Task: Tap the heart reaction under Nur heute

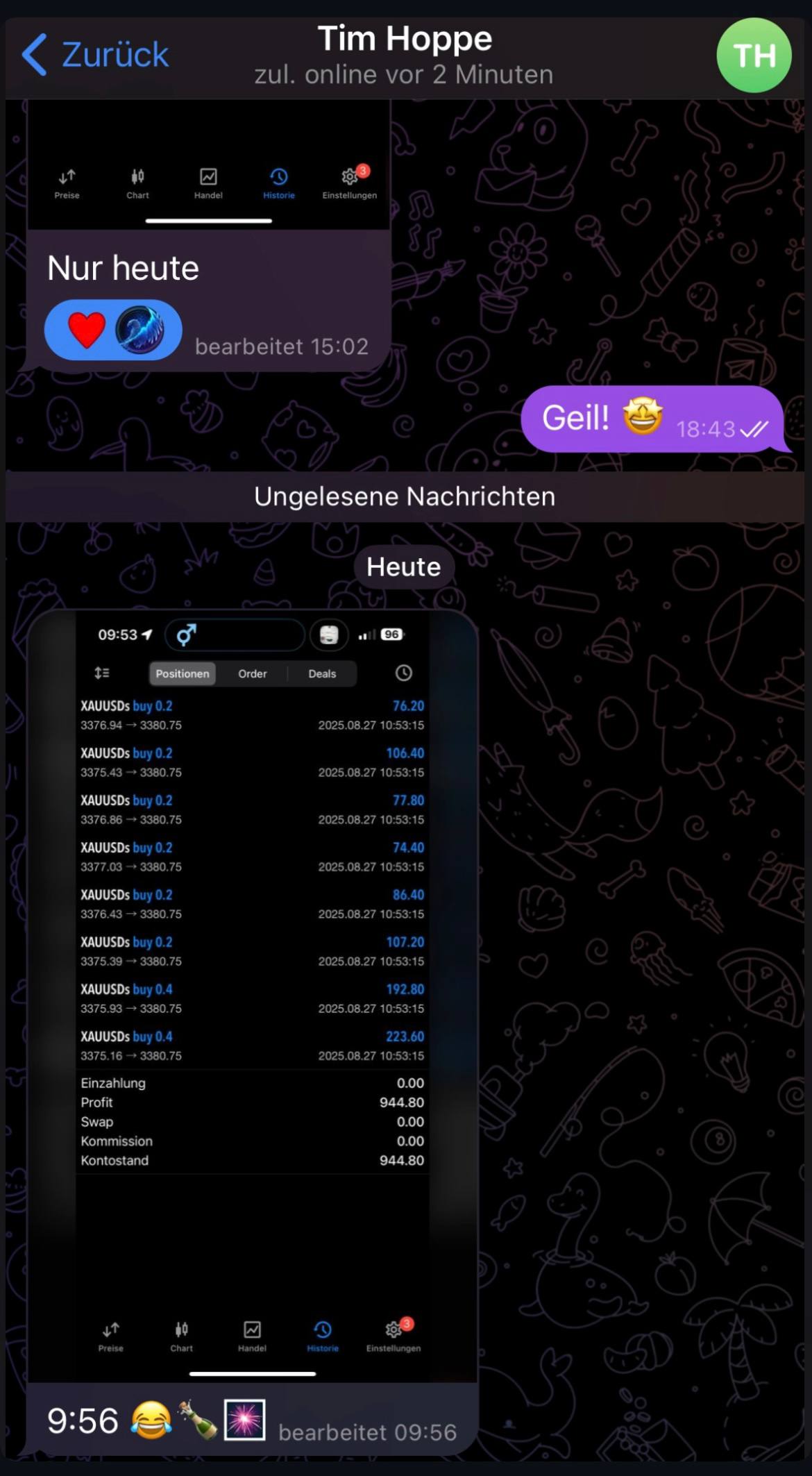Action: 87,330
